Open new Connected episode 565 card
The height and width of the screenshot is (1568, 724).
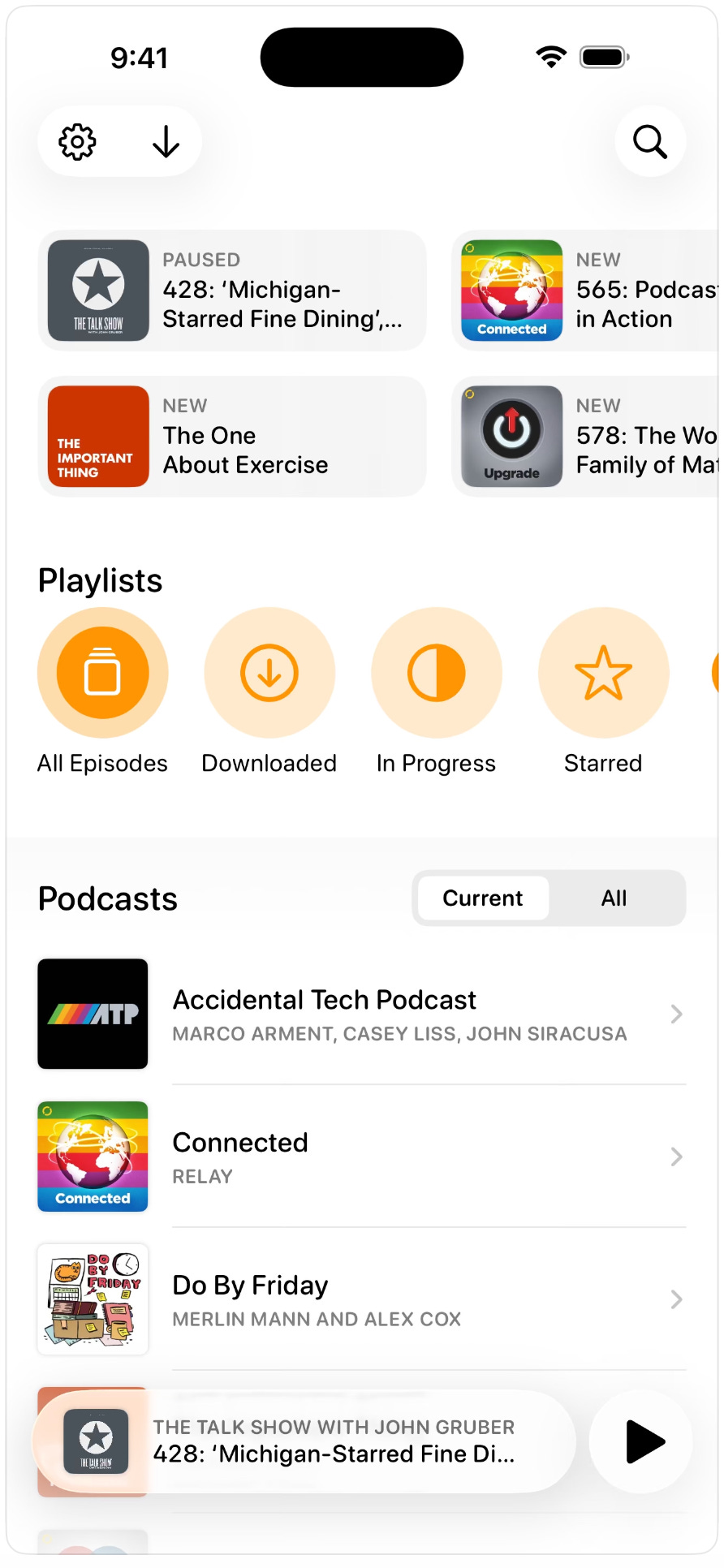click(x=586, y=291)
